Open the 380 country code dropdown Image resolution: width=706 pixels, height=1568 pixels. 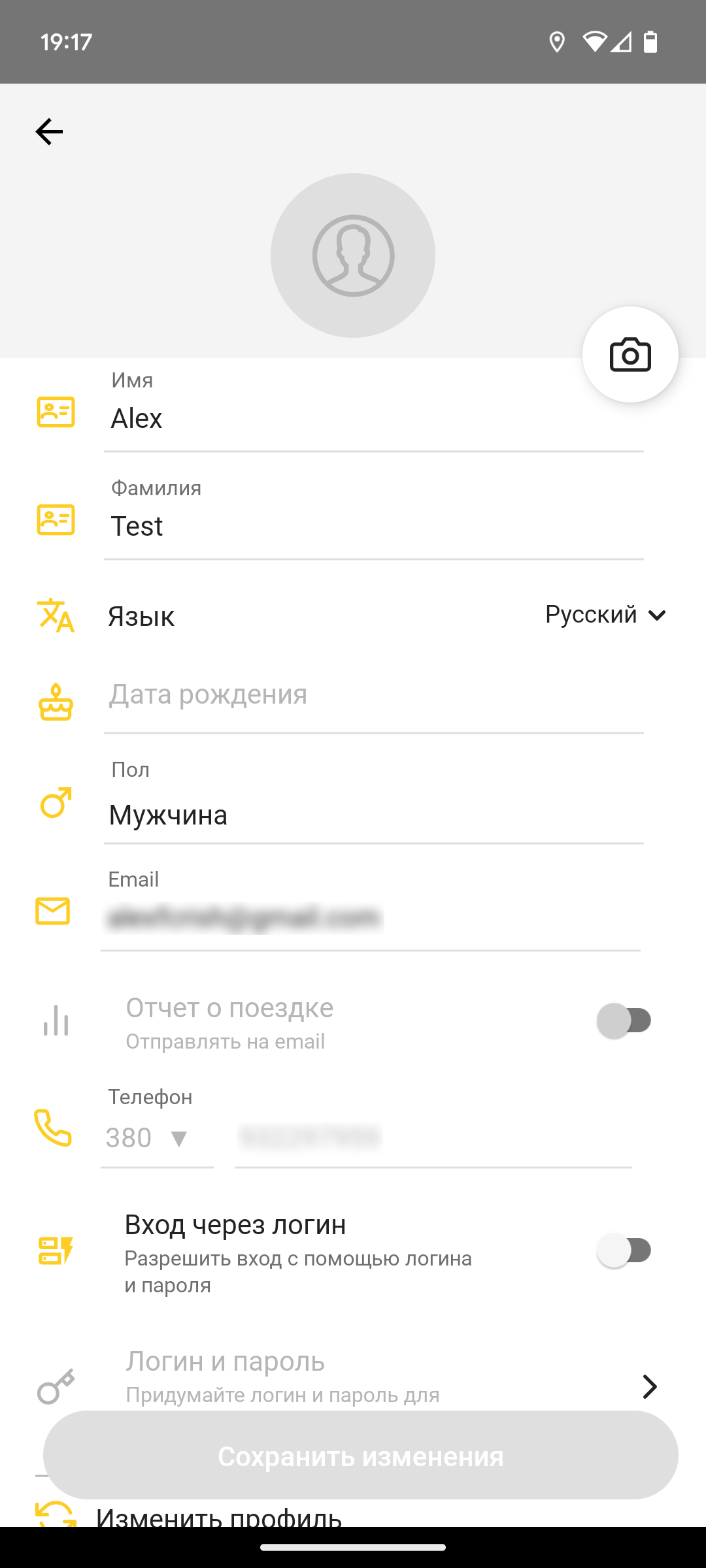pos(157,1138)
